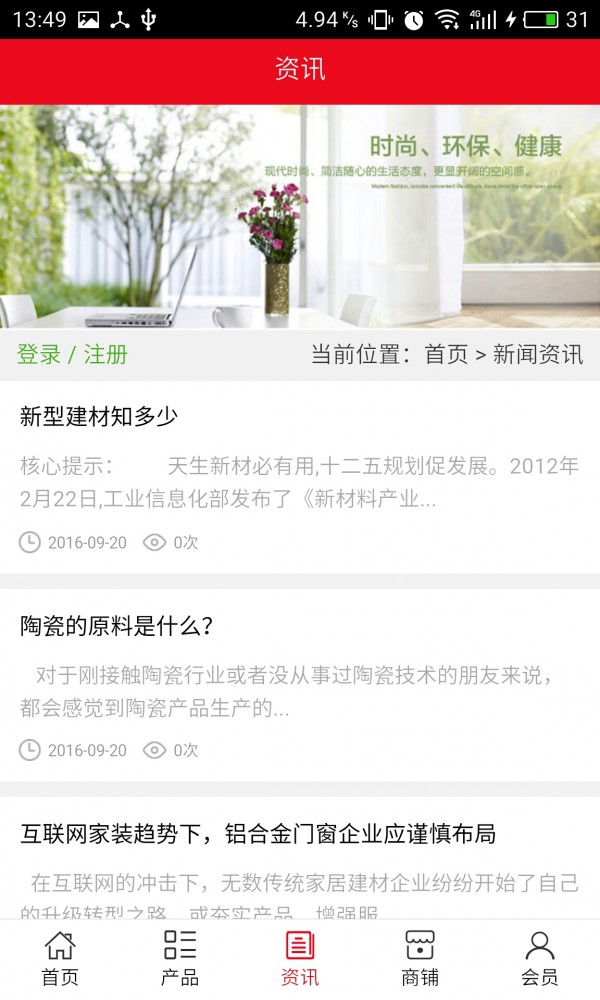Open the article 新型建材知多少
The width and height of the screenshot is (600, 1000).
coord(98,417)
